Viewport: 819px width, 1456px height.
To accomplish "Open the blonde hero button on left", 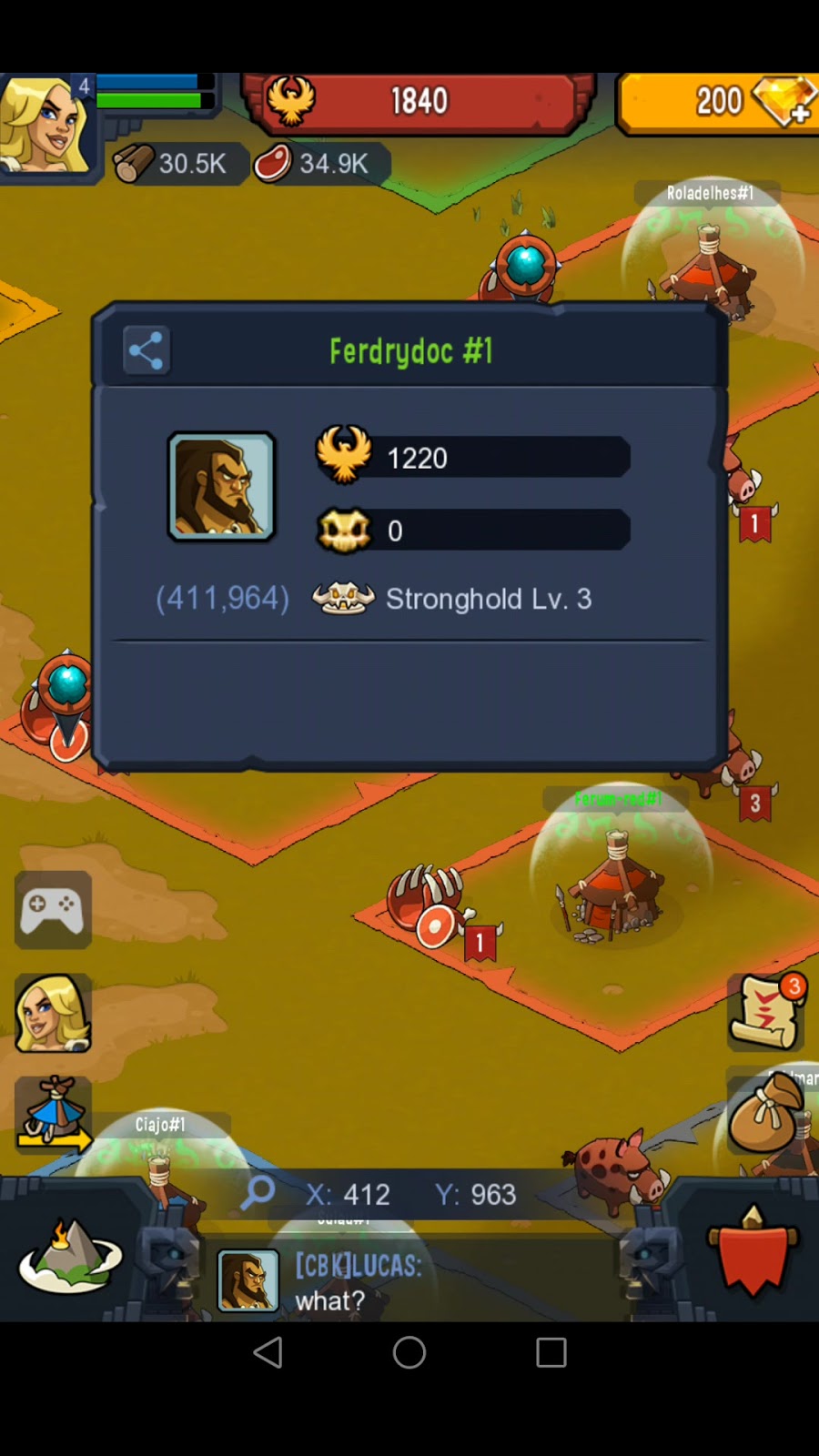I will [x=53, y=1013].
